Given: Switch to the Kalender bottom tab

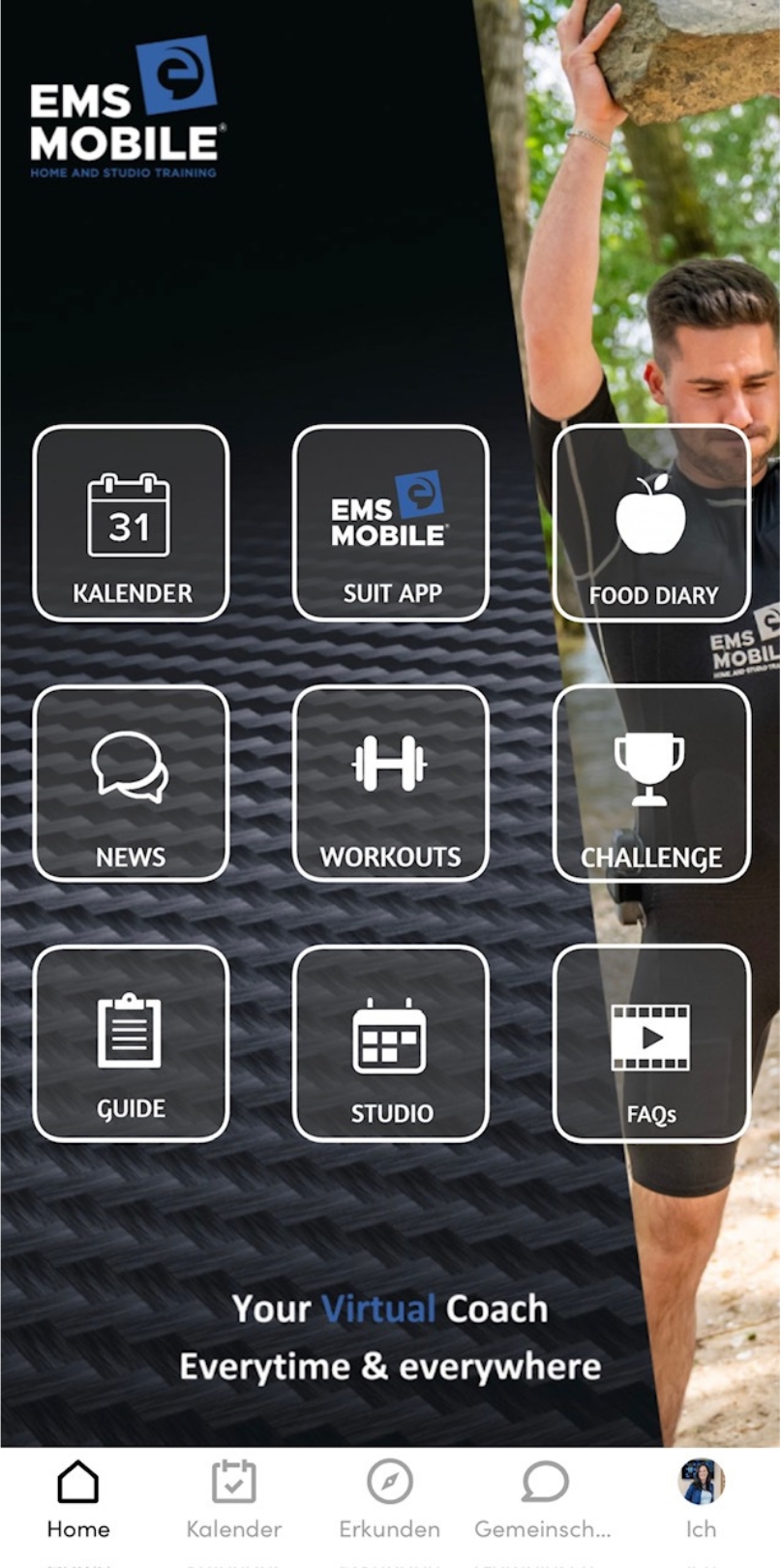Looking at the screenshot, I should point(233,1499).
